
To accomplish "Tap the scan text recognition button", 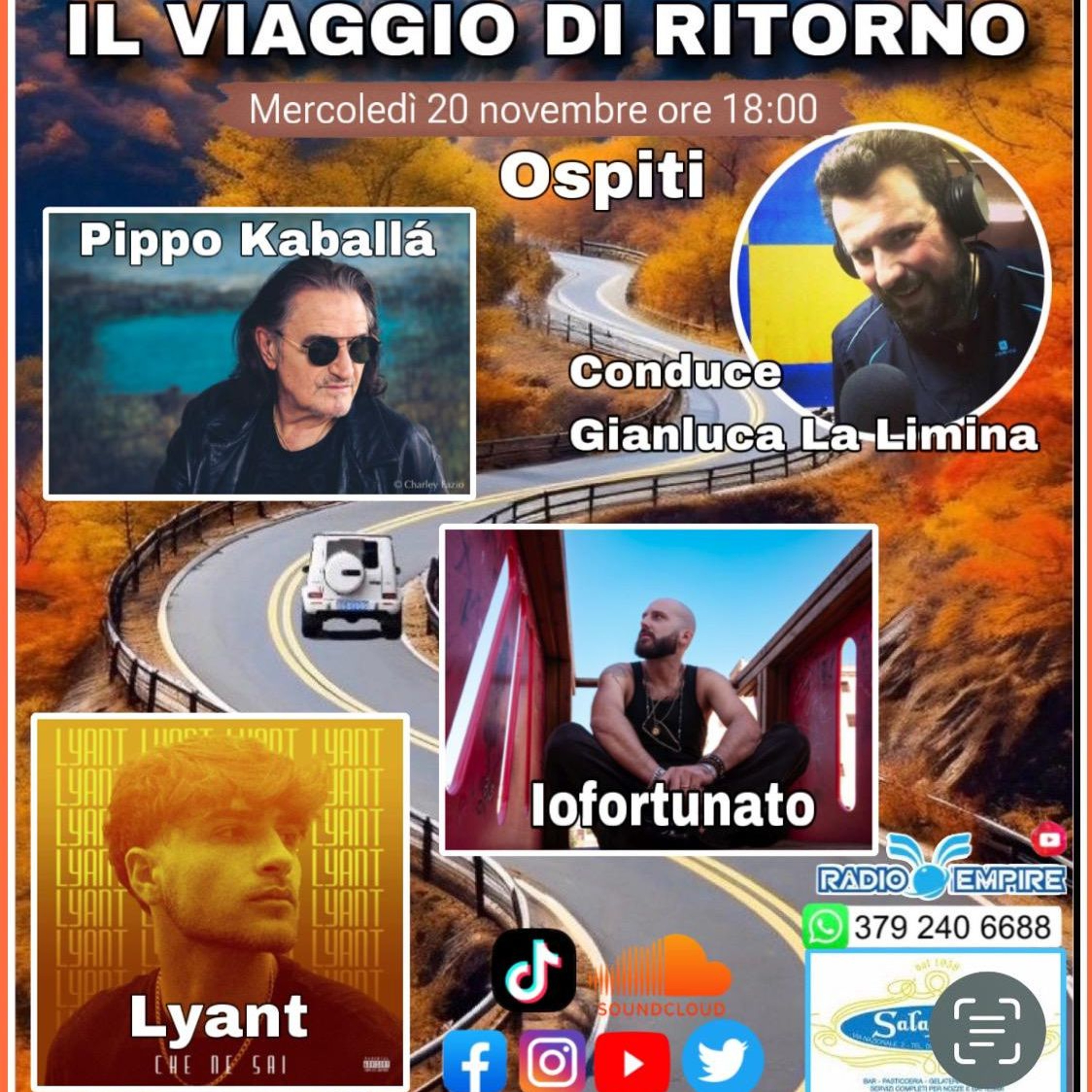I will tap(986, 1026).
